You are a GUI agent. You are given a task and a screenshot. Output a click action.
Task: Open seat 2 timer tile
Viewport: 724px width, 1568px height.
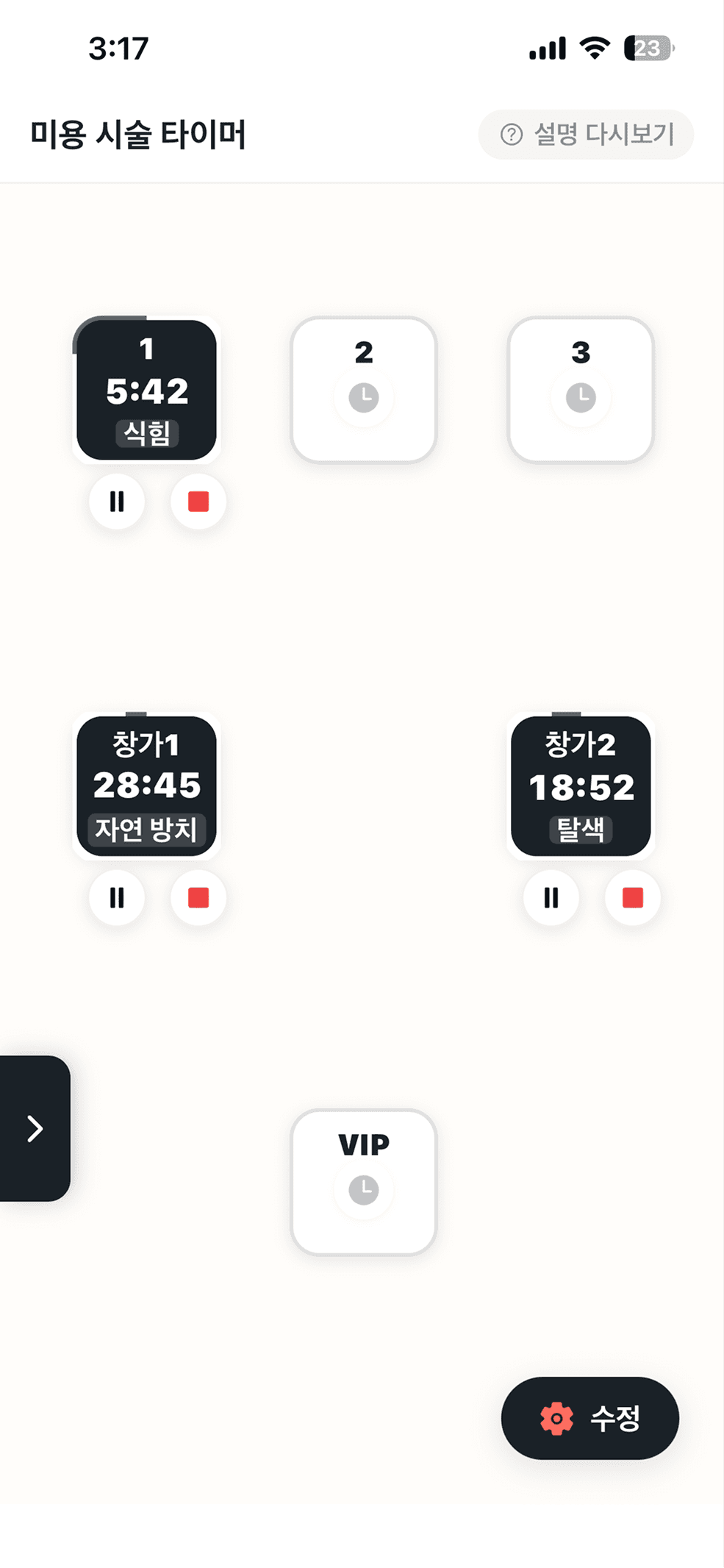click(x=364, y=390)
